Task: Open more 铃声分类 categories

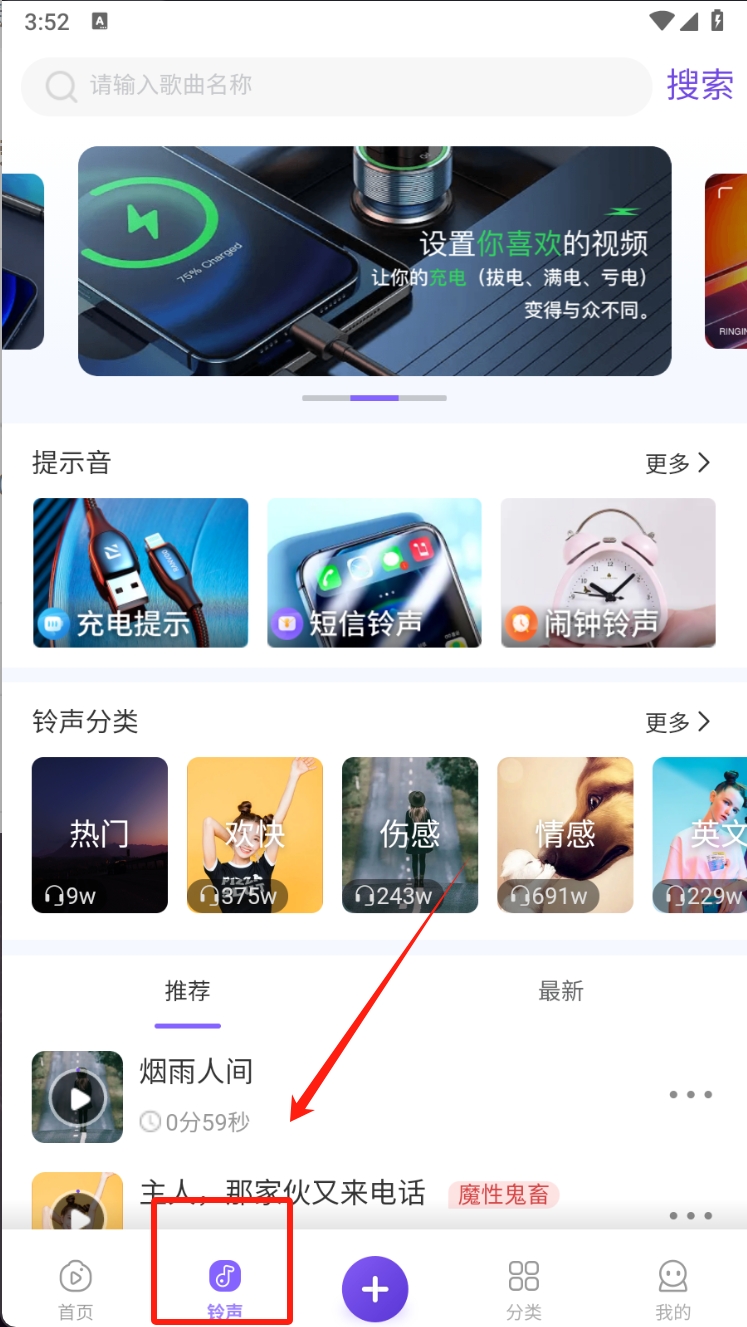Action: (x=677, y=722)
